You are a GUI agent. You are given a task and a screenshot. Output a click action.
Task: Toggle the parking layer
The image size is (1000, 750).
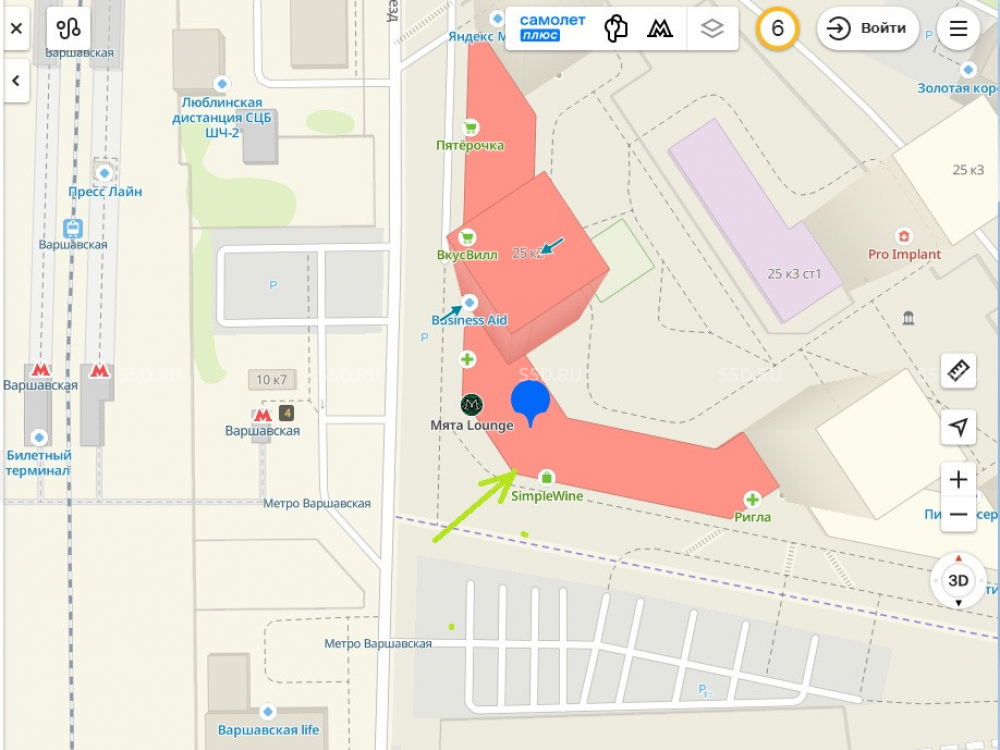[616, 28]
